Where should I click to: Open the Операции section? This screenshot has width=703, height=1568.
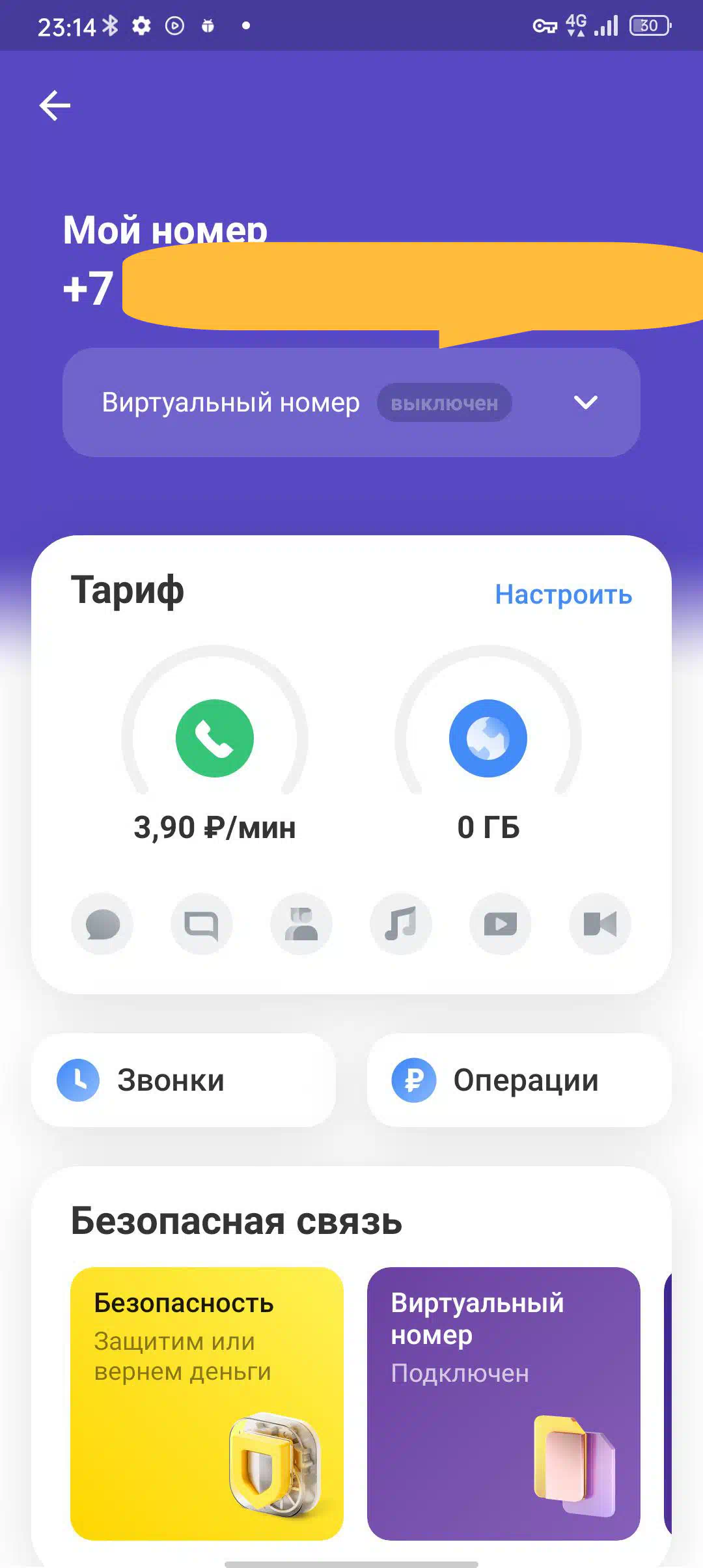coord(519,1080)
